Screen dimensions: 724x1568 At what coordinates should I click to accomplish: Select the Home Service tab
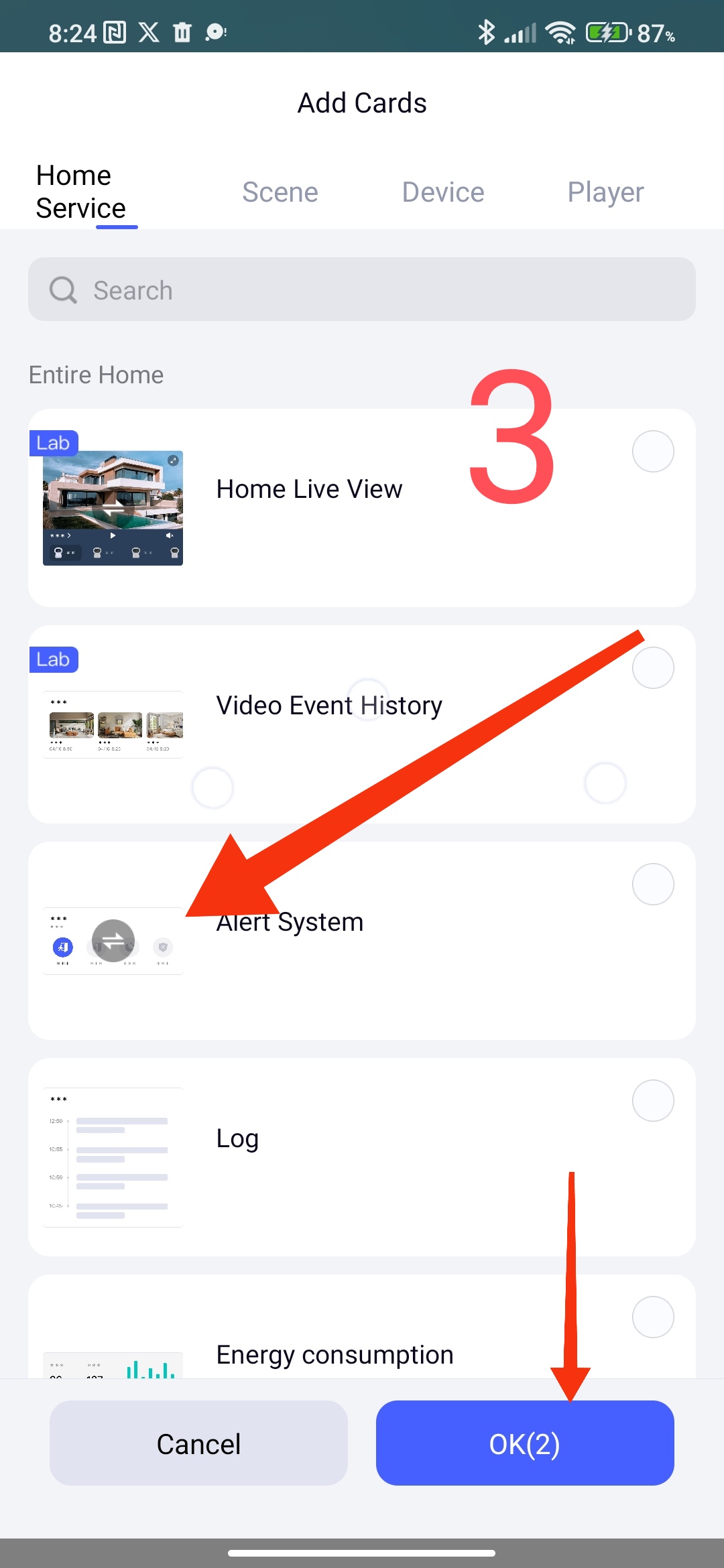click(x=81, y=192)
